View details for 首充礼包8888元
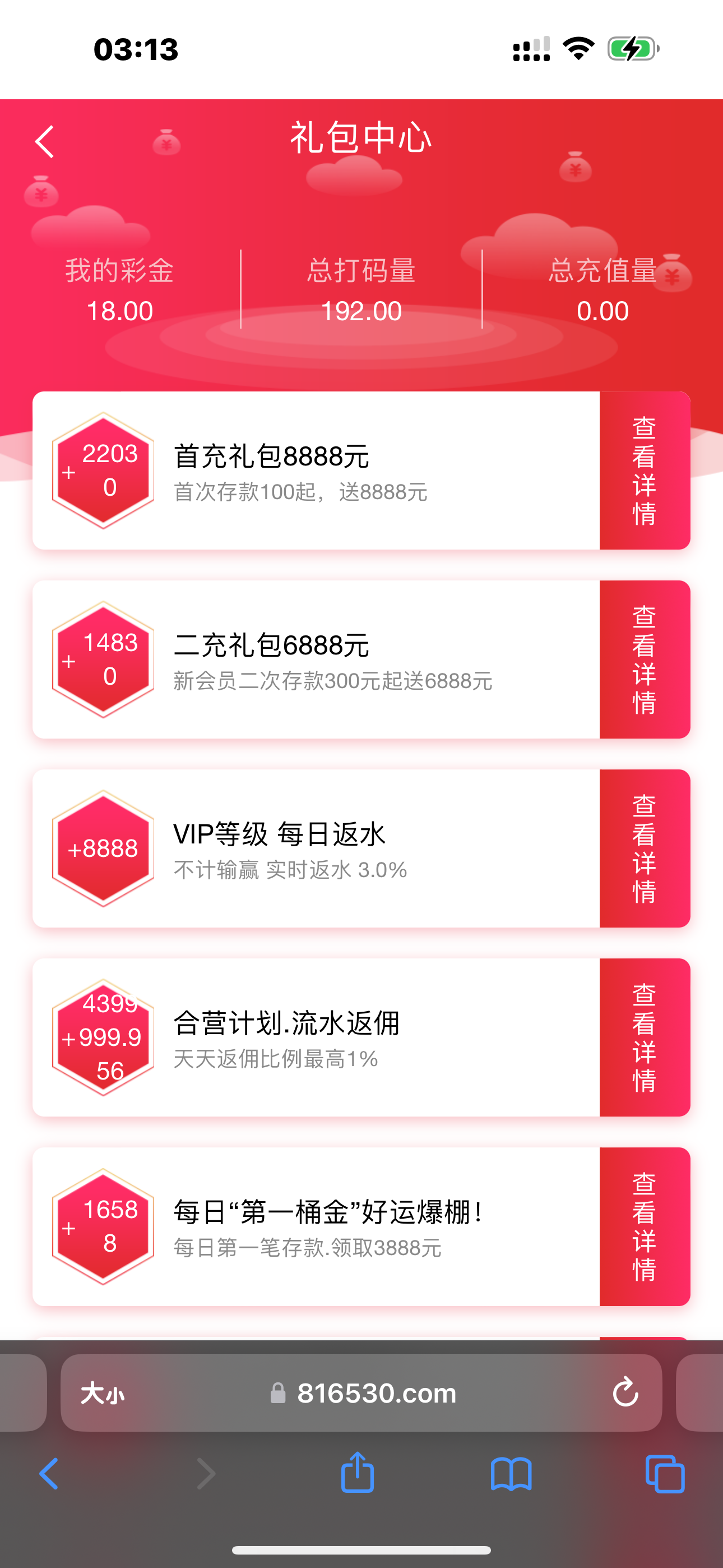723x1568 pixels. pos(644,471)
